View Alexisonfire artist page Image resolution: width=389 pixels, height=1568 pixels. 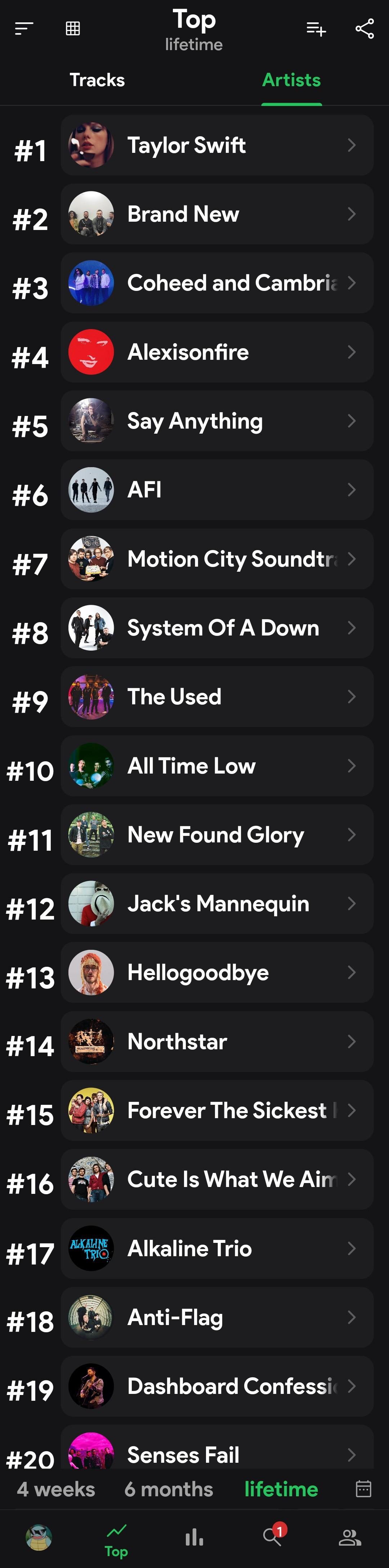tap(217, 352)
